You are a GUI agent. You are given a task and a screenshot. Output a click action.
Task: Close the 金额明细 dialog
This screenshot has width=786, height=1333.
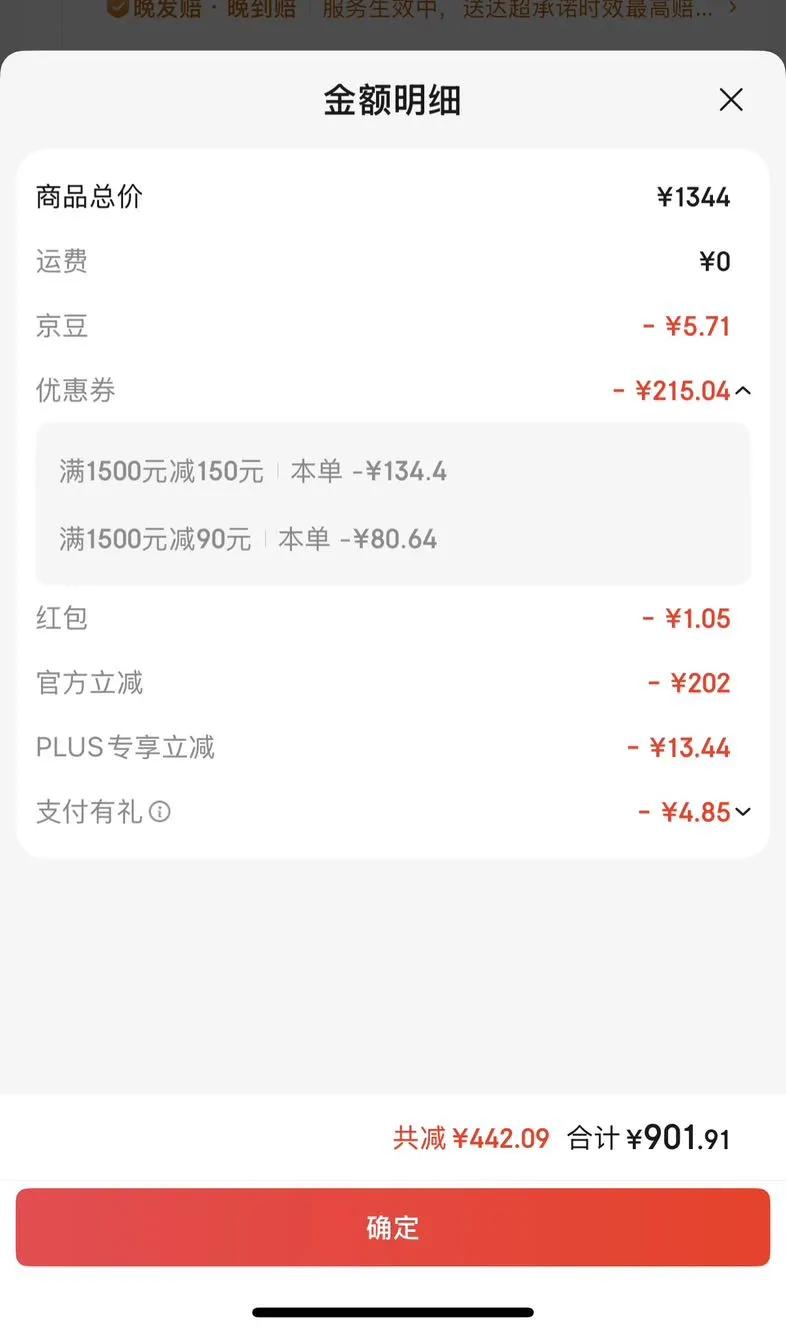[731, 100]
